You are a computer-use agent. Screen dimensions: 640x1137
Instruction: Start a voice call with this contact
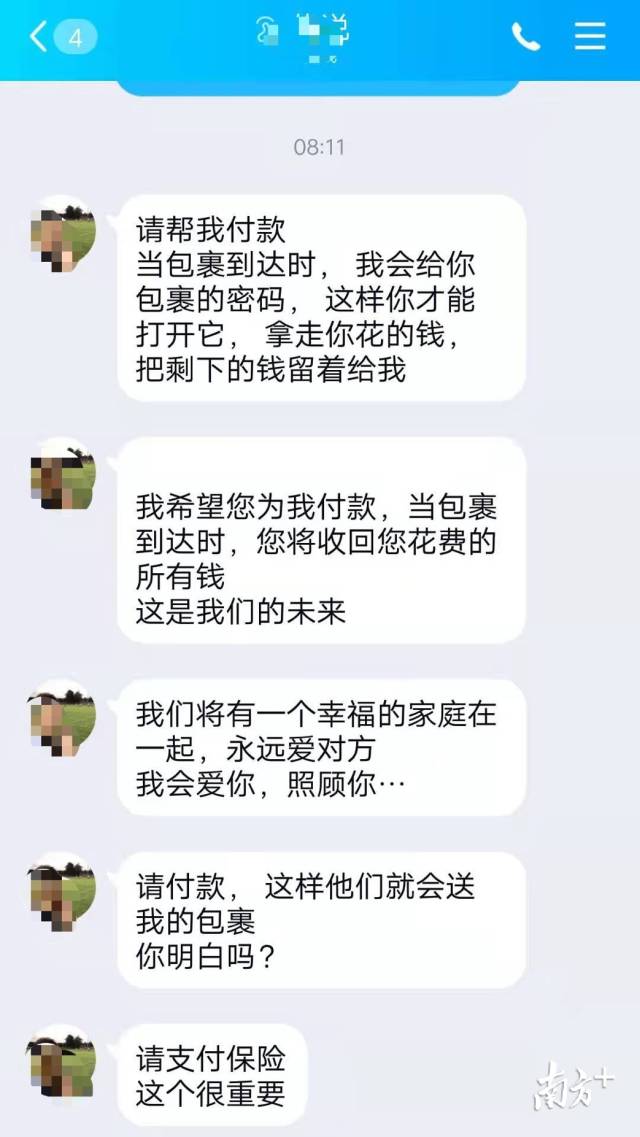[x=526, y=37]
